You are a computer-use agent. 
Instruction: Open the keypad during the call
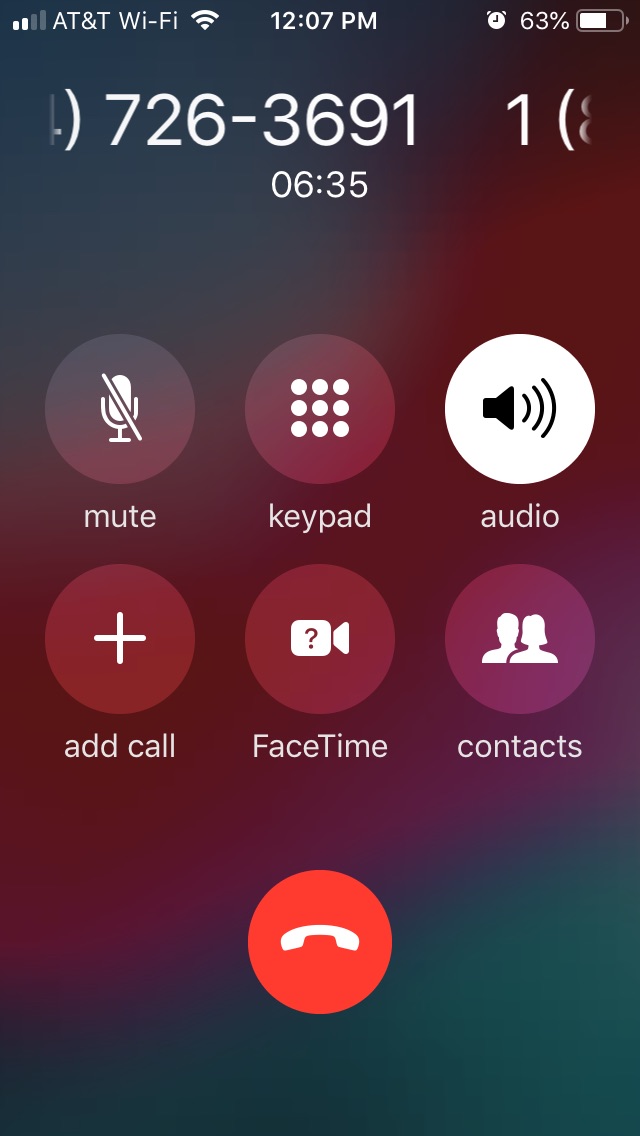tap(320, 409)
